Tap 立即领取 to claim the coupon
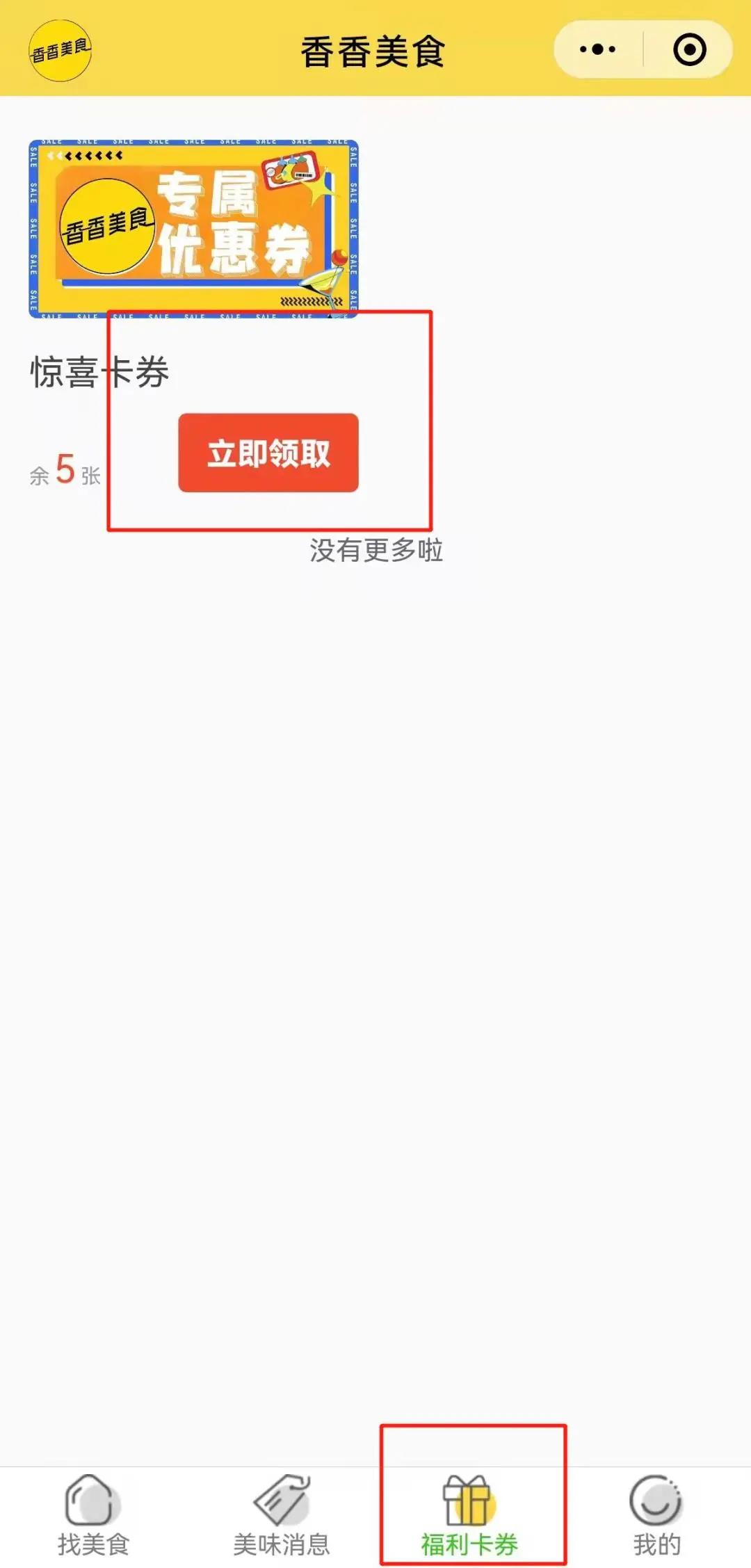Image resolution: width=751 pixels, height=1568 pixels. [x=268, y=453]
